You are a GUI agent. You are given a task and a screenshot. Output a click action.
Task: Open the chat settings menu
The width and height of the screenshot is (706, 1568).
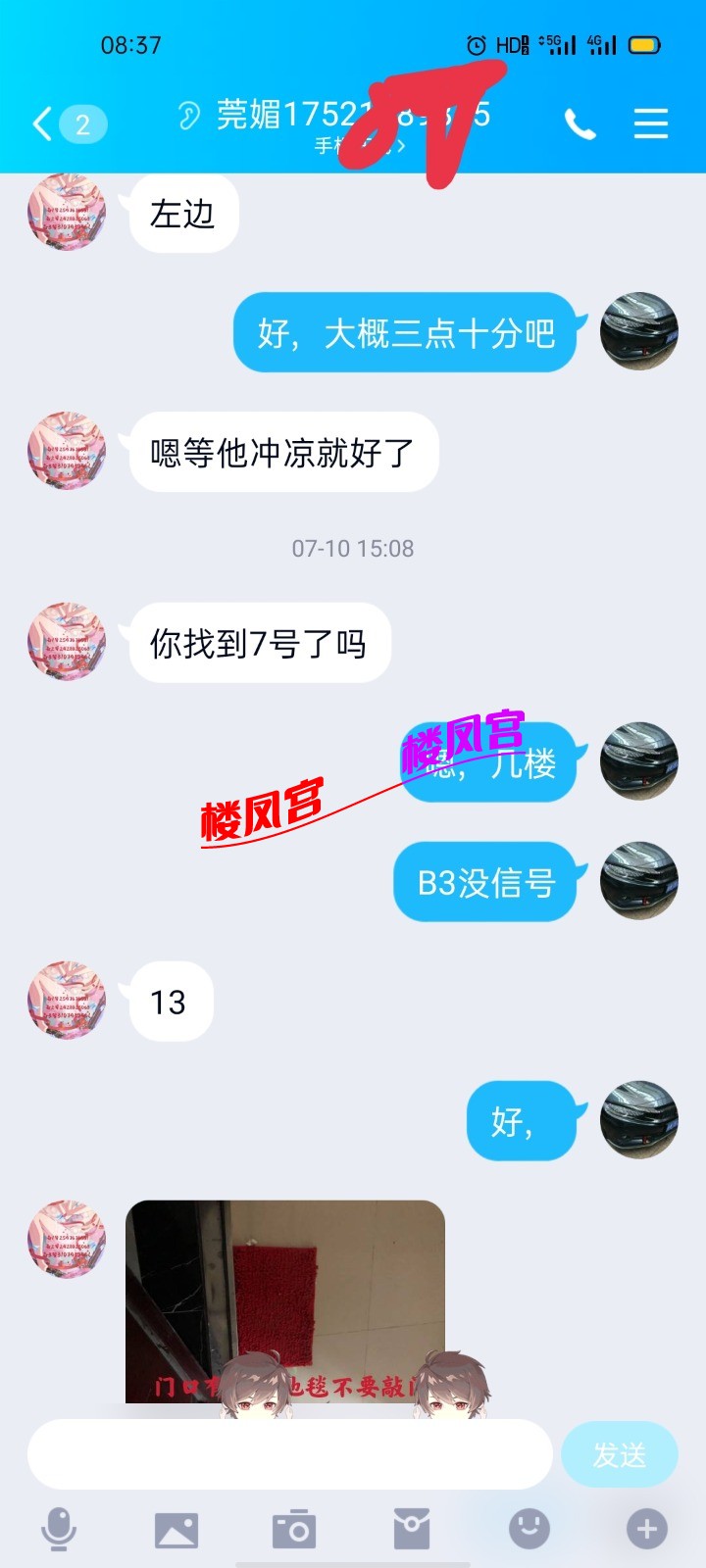click(x=650, y=123)
